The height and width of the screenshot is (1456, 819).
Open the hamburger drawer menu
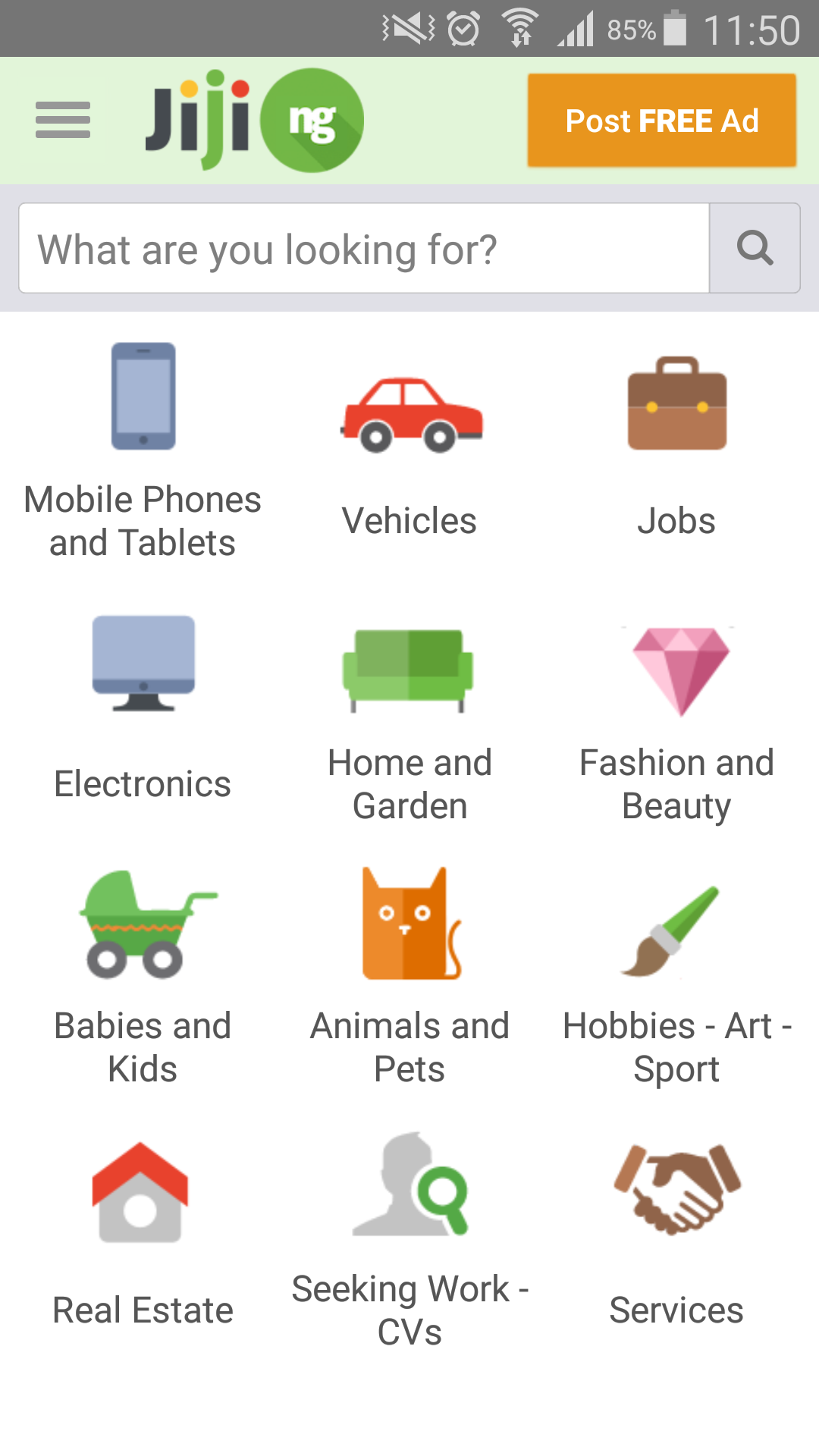click(x=63, y=120)
